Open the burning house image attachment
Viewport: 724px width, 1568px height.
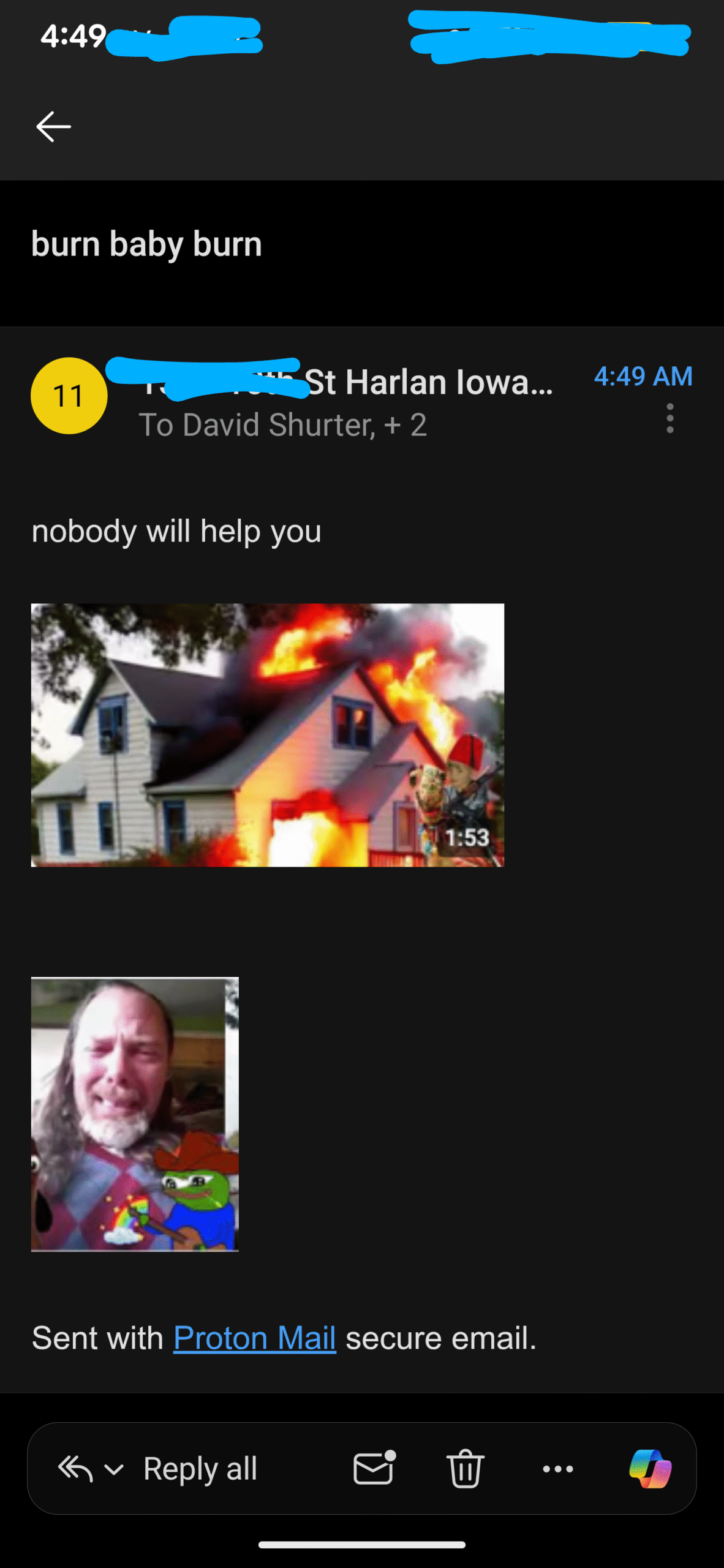[x=268, y=735]
